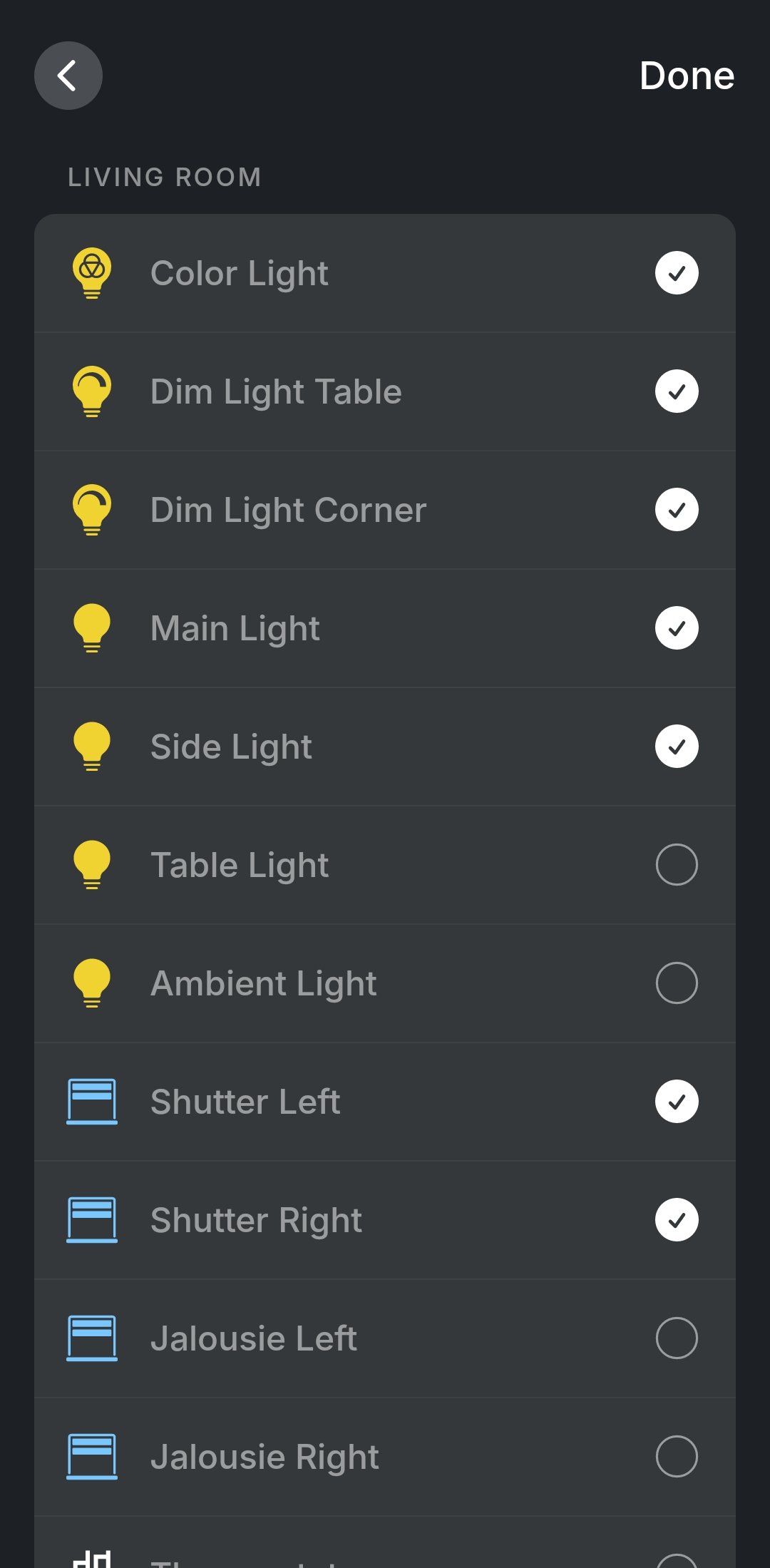Click the Table Light bulb icon
Viewport: 770px width, 1568px height.
tap(91, 864)
